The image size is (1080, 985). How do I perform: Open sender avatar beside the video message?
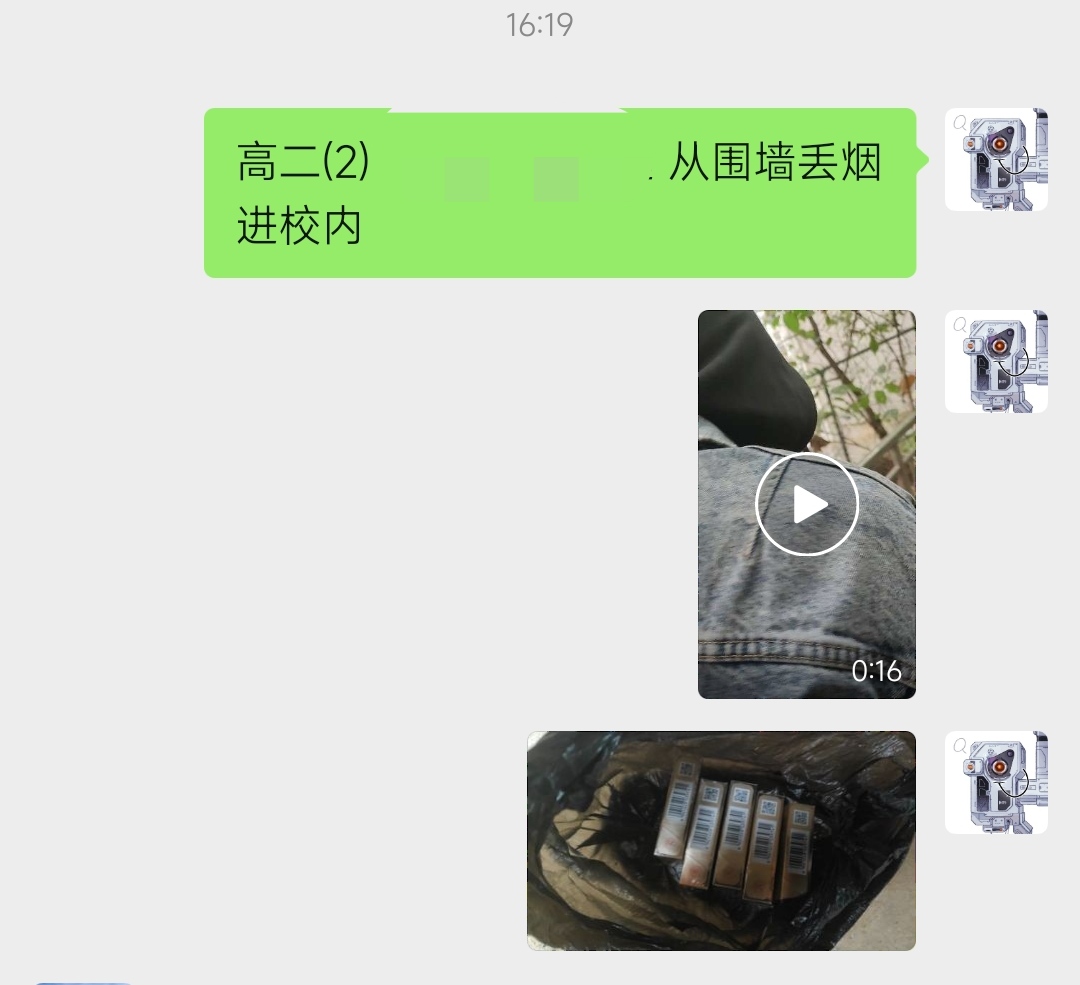996,362
